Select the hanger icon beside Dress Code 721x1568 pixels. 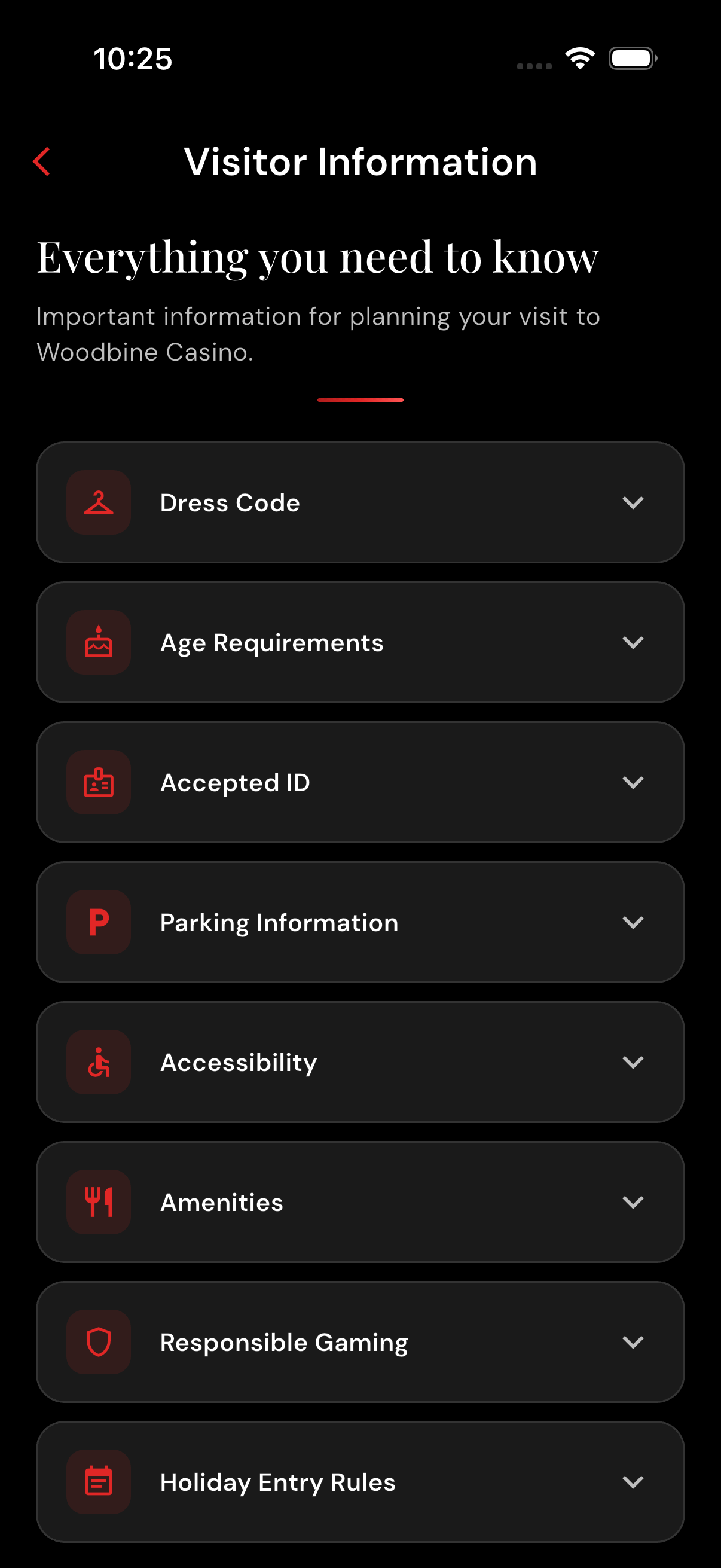(x=99, y=503)
